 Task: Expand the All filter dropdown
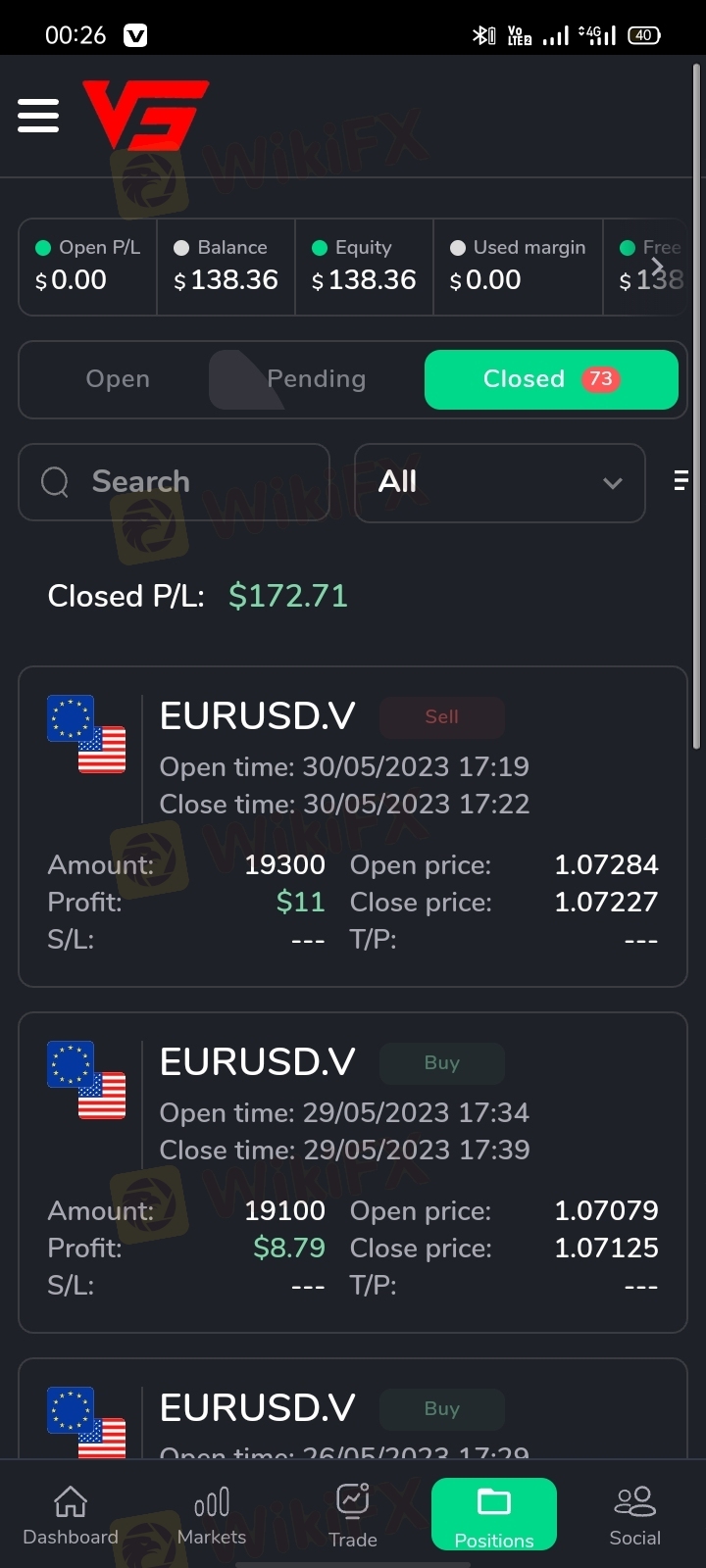point(500,482)
